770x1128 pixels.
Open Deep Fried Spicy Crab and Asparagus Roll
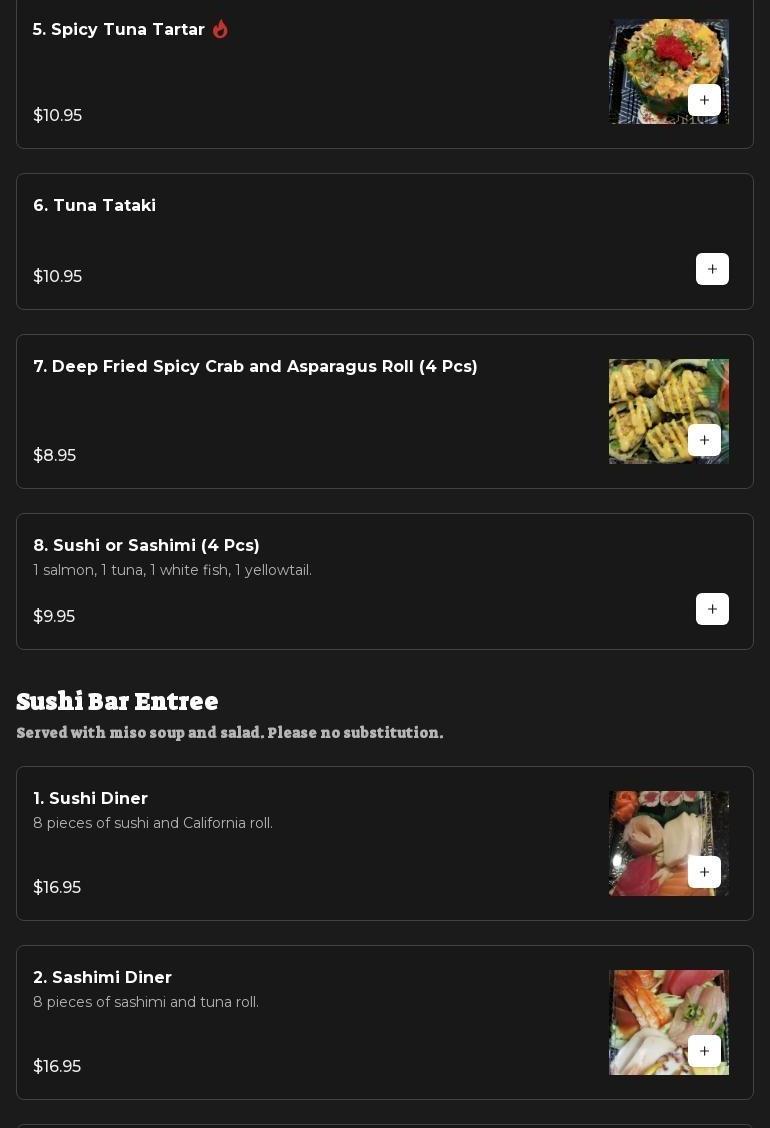click(x=300, y=410)
